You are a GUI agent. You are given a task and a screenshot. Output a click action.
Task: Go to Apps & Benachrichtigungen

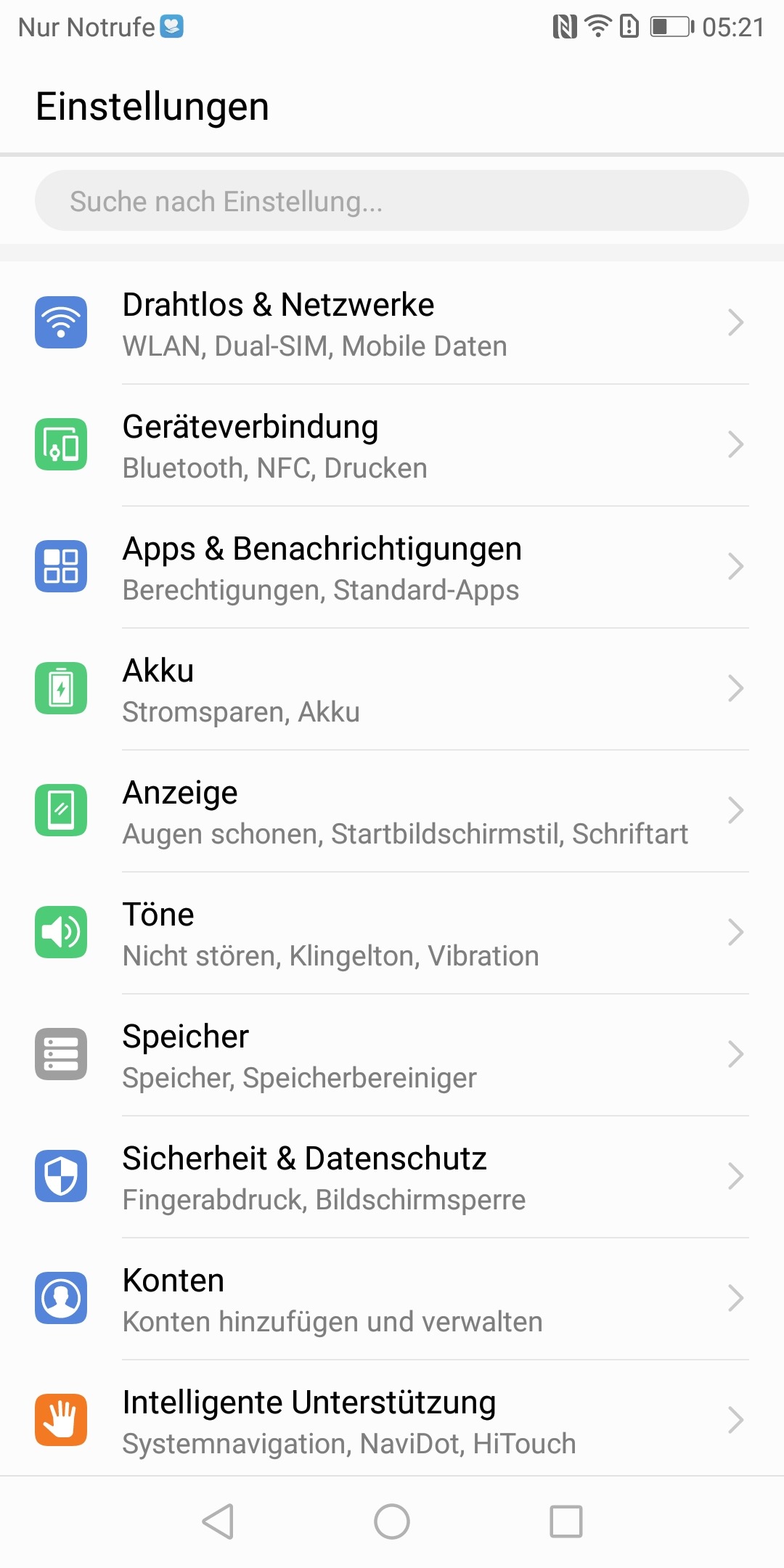392,568
